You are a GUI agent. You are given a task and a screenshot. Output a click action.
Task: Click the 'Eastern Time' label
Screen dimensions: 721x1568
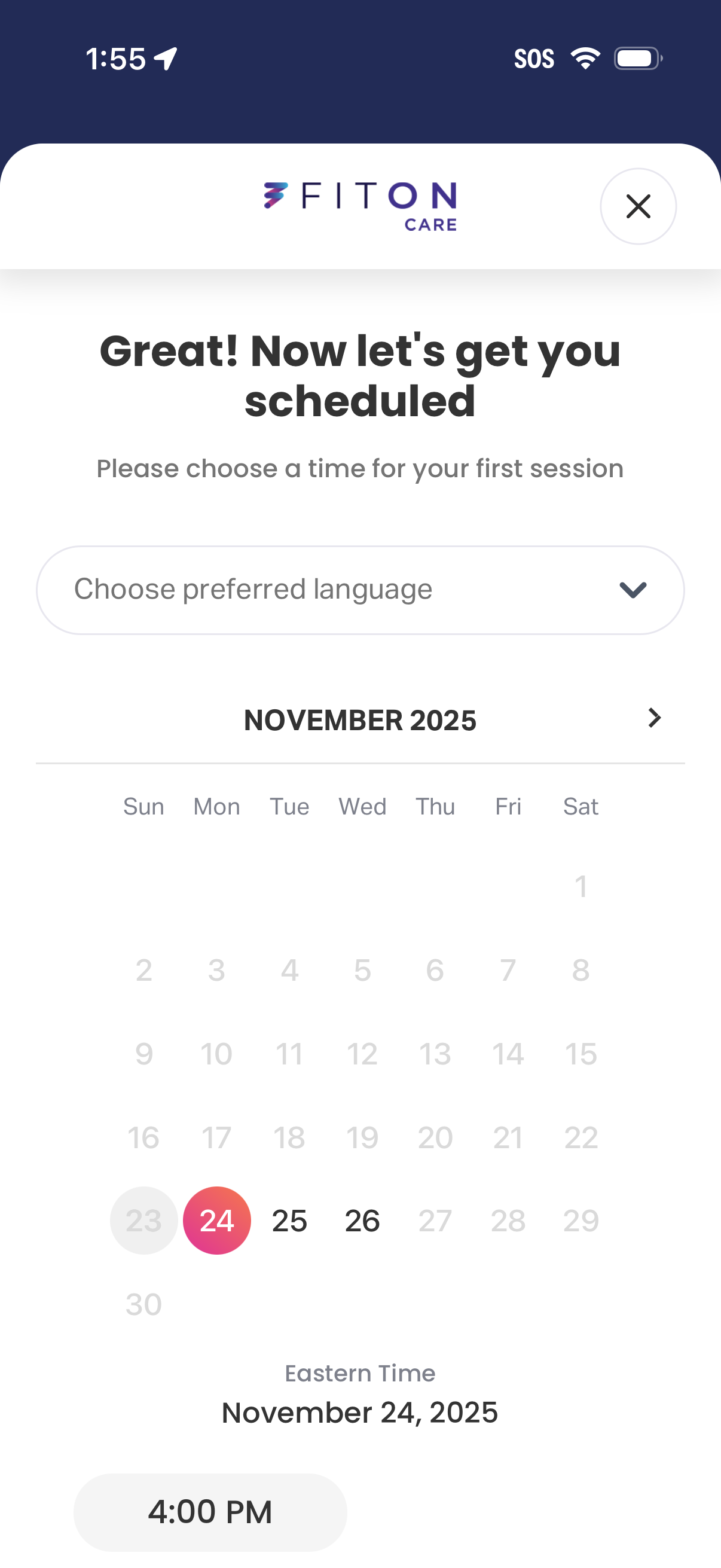(359, 1373)
